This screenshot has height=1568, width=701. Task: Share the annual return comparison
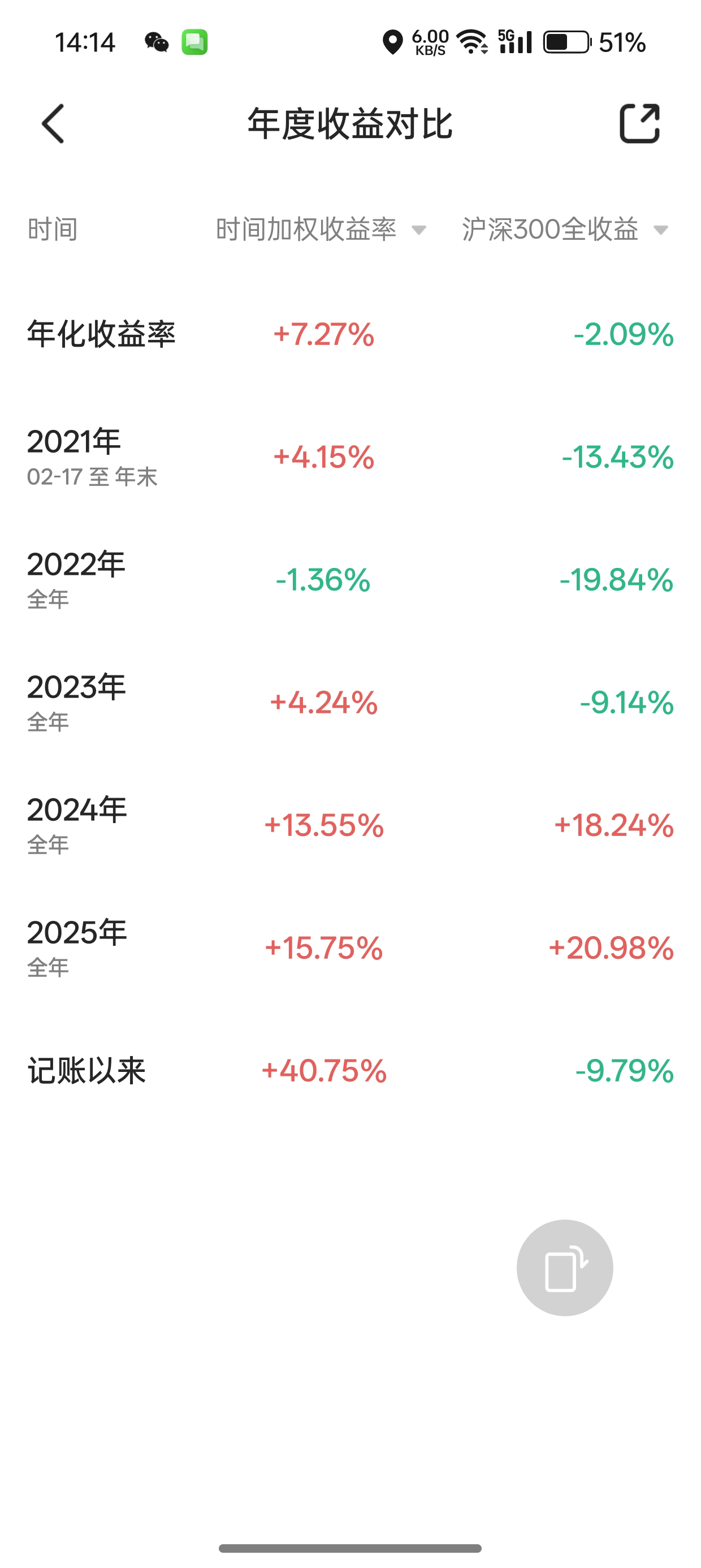[x=639, y=123]
